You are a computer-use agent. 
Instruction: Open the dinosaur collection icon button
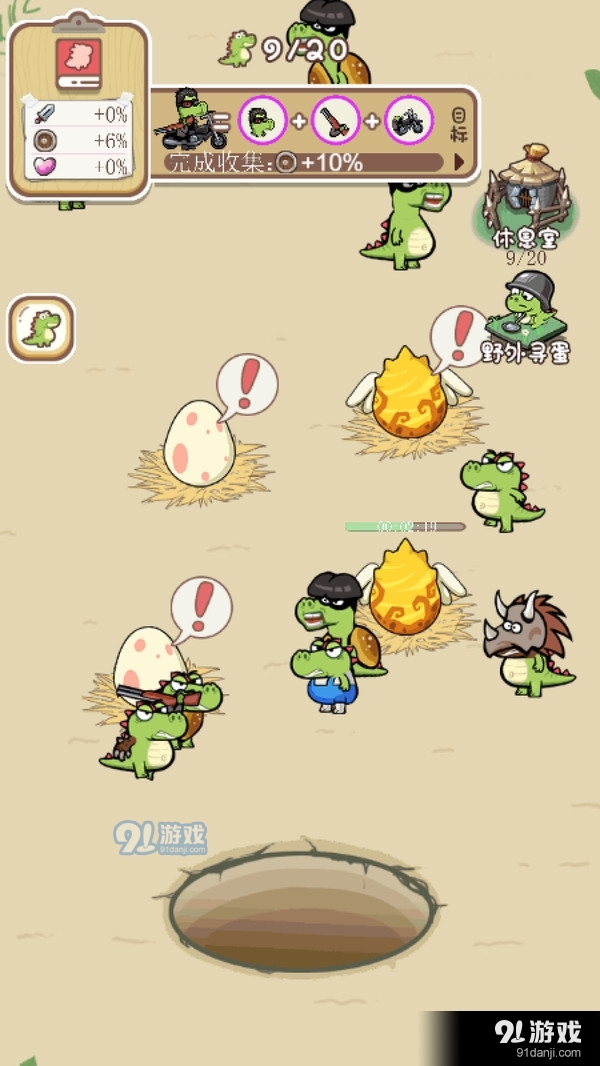coord(41,328)
